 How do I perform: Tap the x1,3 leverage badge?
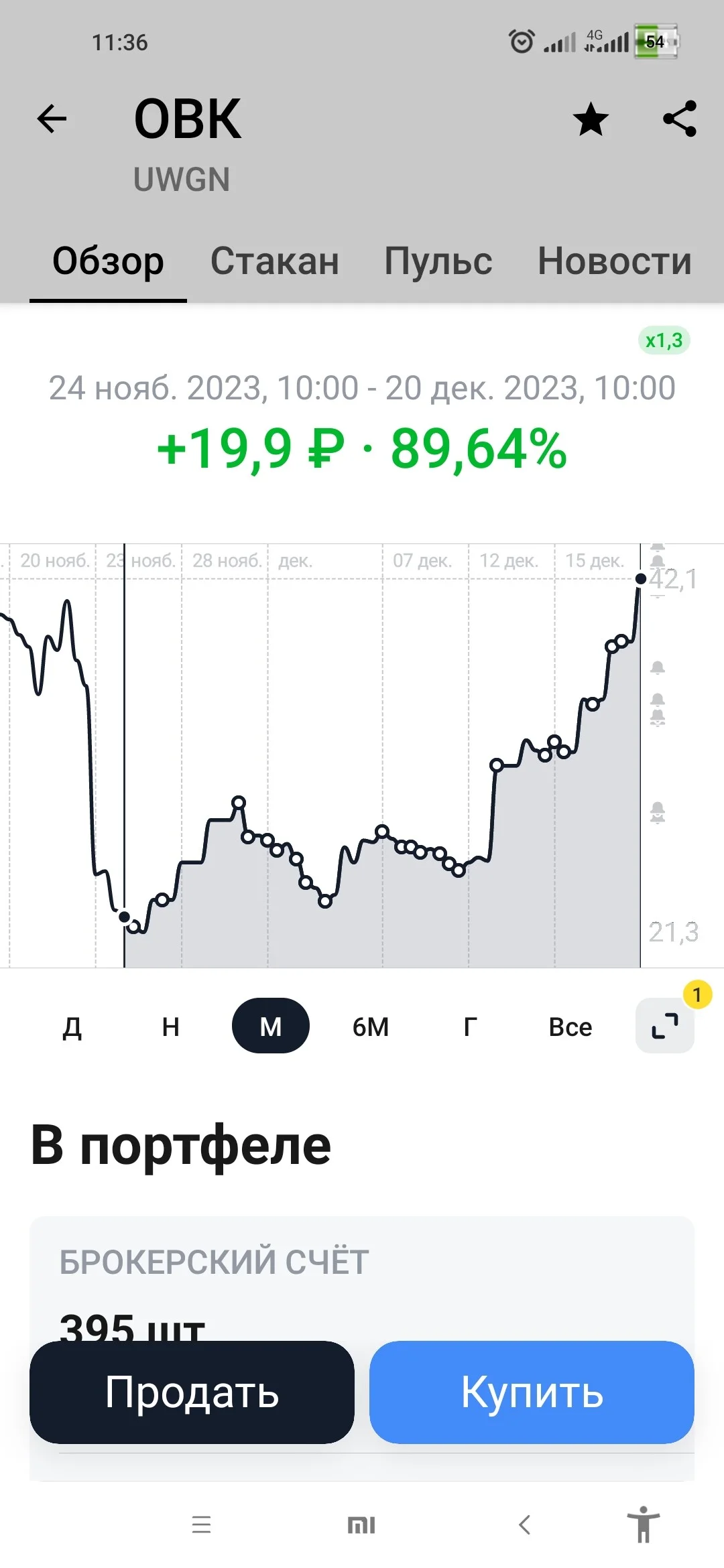coord(664,340)
